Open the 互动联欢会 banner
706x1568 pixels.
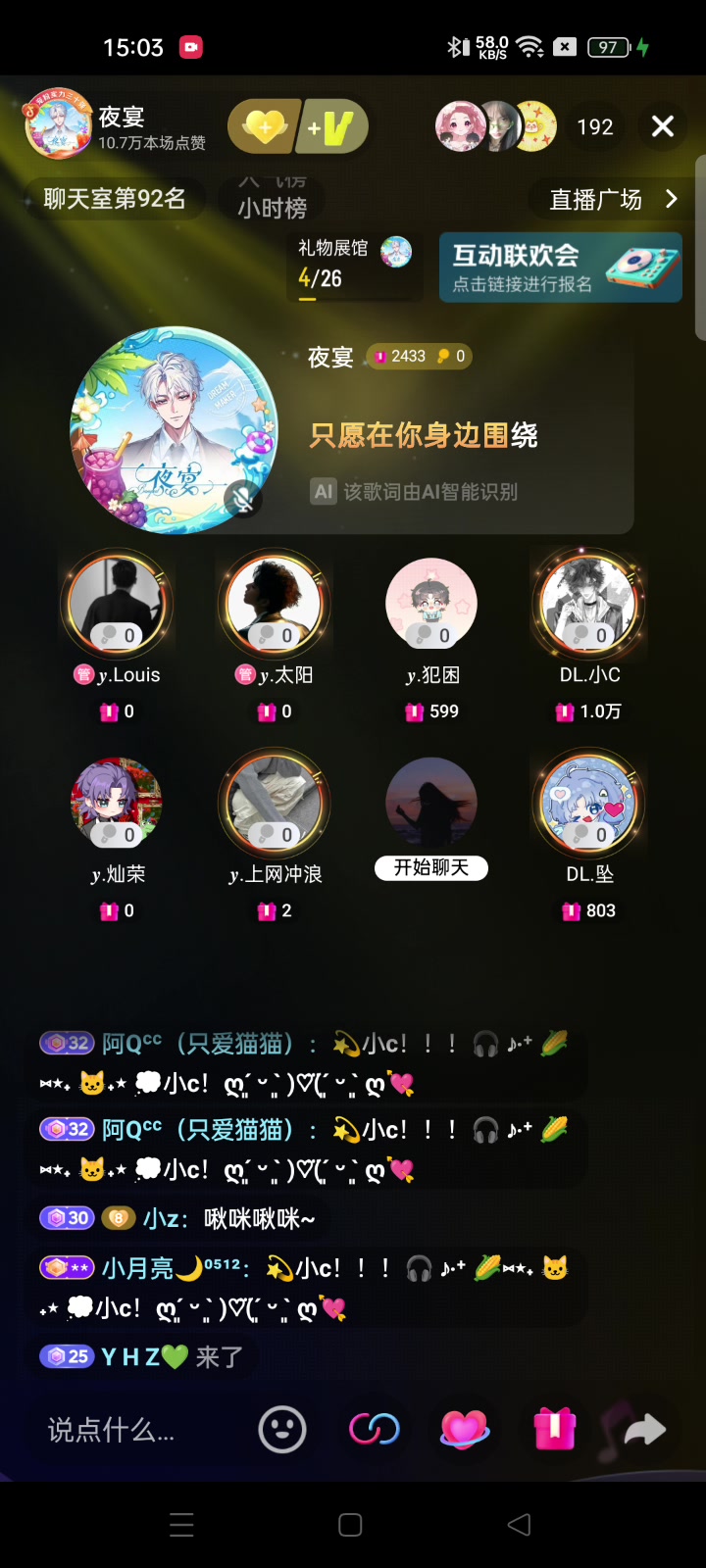[x=560, y=267]
